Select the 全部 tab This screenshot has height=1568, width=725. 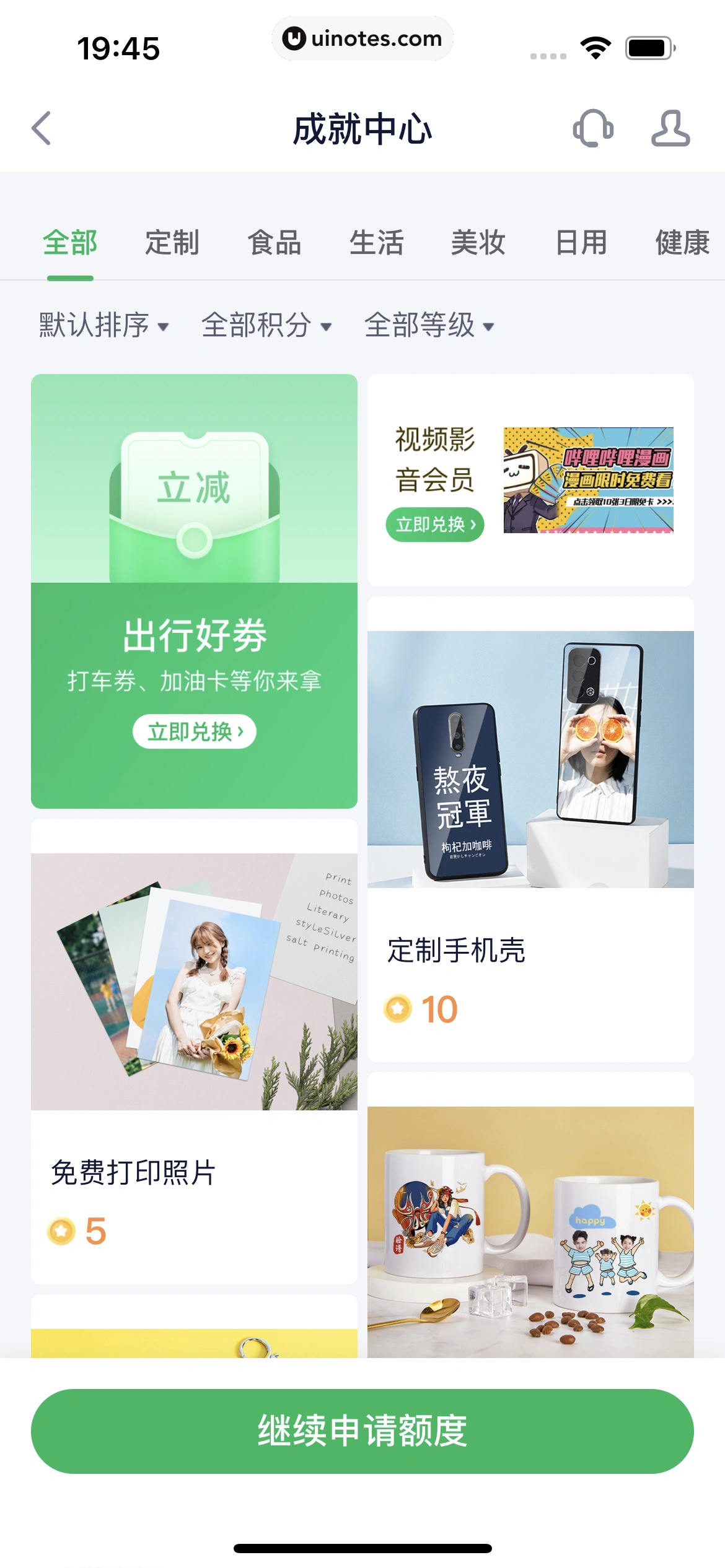(70, 242)
